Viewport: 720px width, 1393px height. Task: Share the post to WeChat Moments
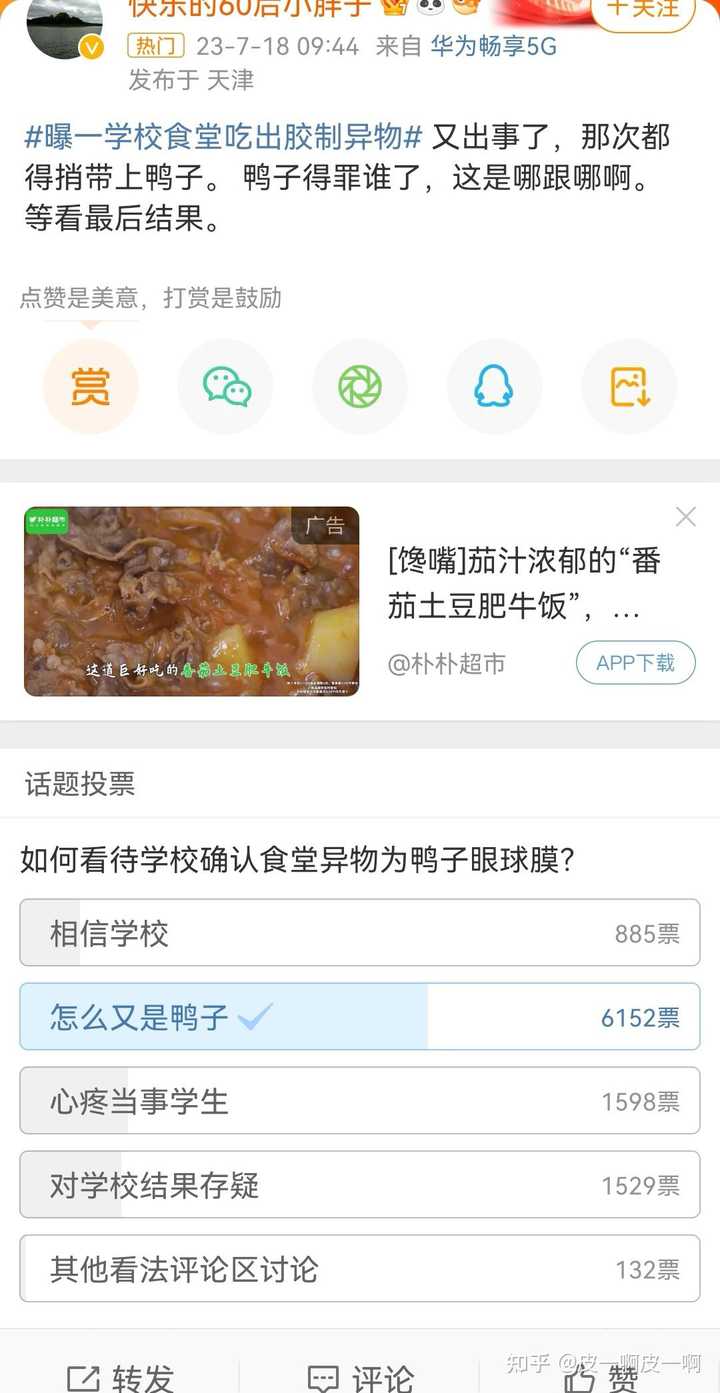click(x=360, y=386)
